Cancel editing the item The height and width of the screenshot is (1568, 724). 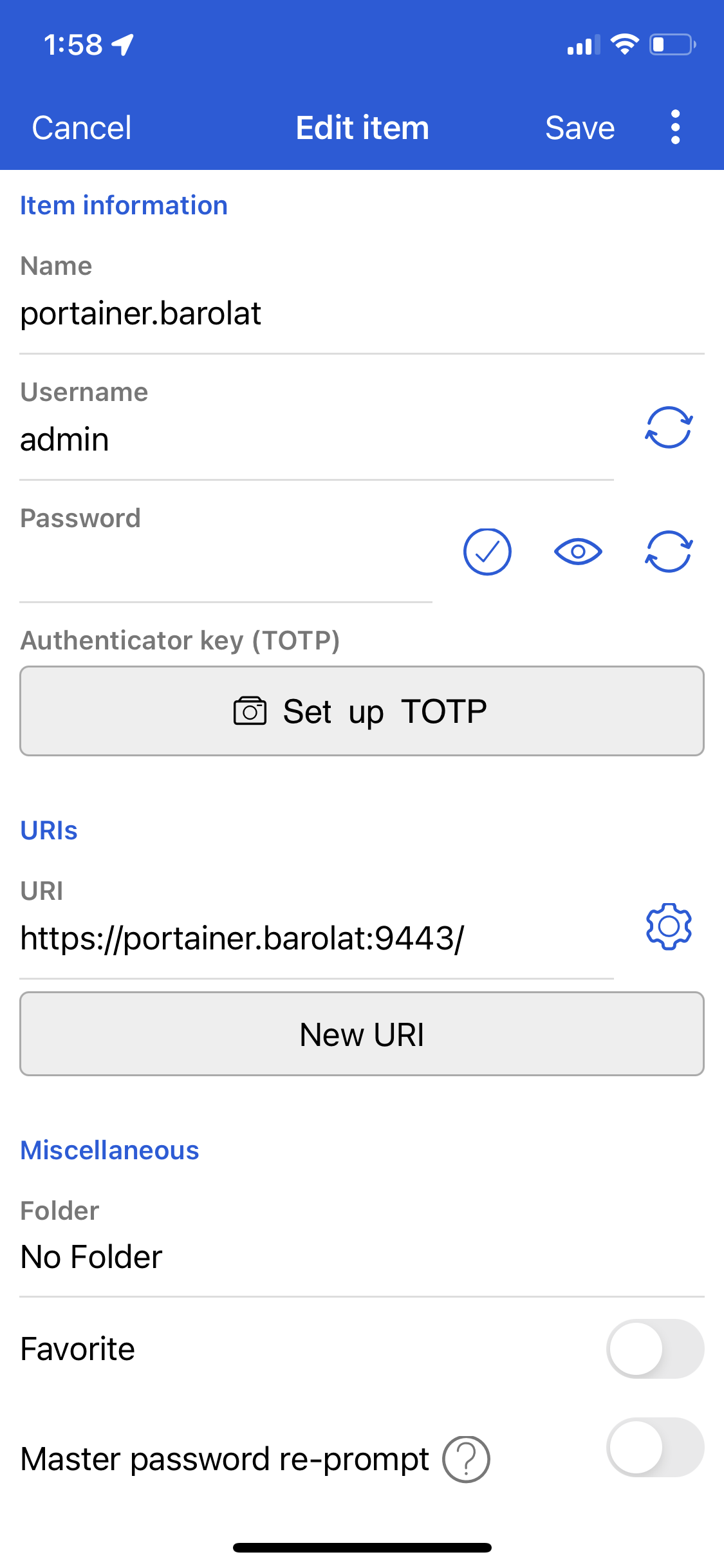80,127
